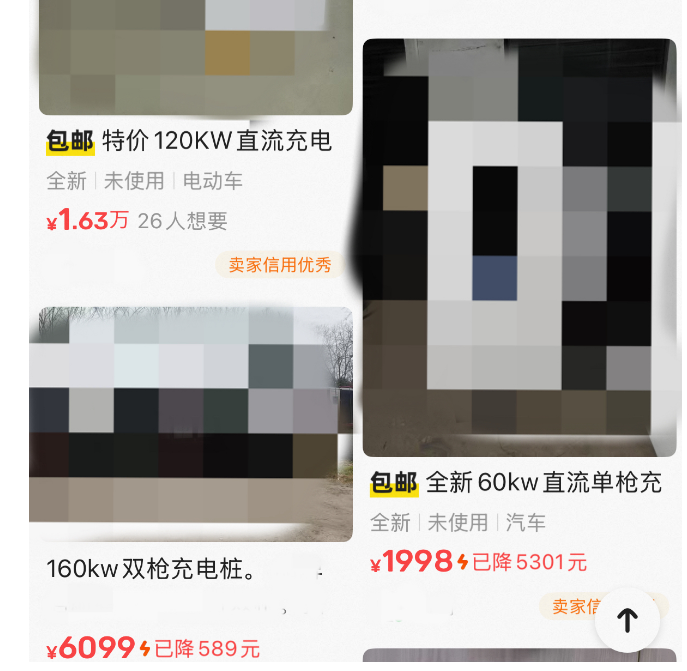Open the 160kw 双枪充电桩 listing
This screenshot has width=687, height=671.
click(152, 570)
